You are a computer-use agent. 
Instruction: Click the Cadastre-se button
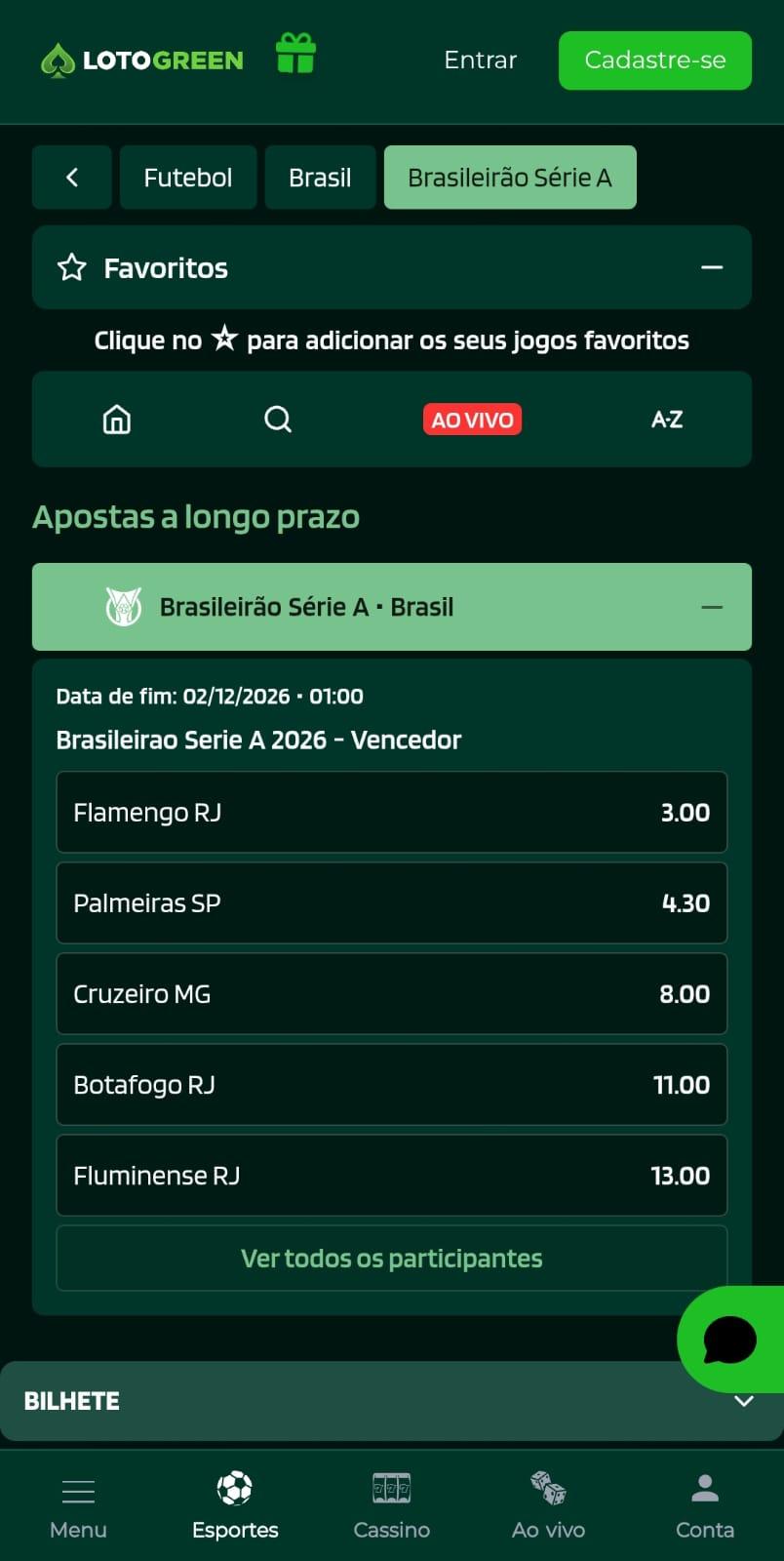click(x=654, y=60)
